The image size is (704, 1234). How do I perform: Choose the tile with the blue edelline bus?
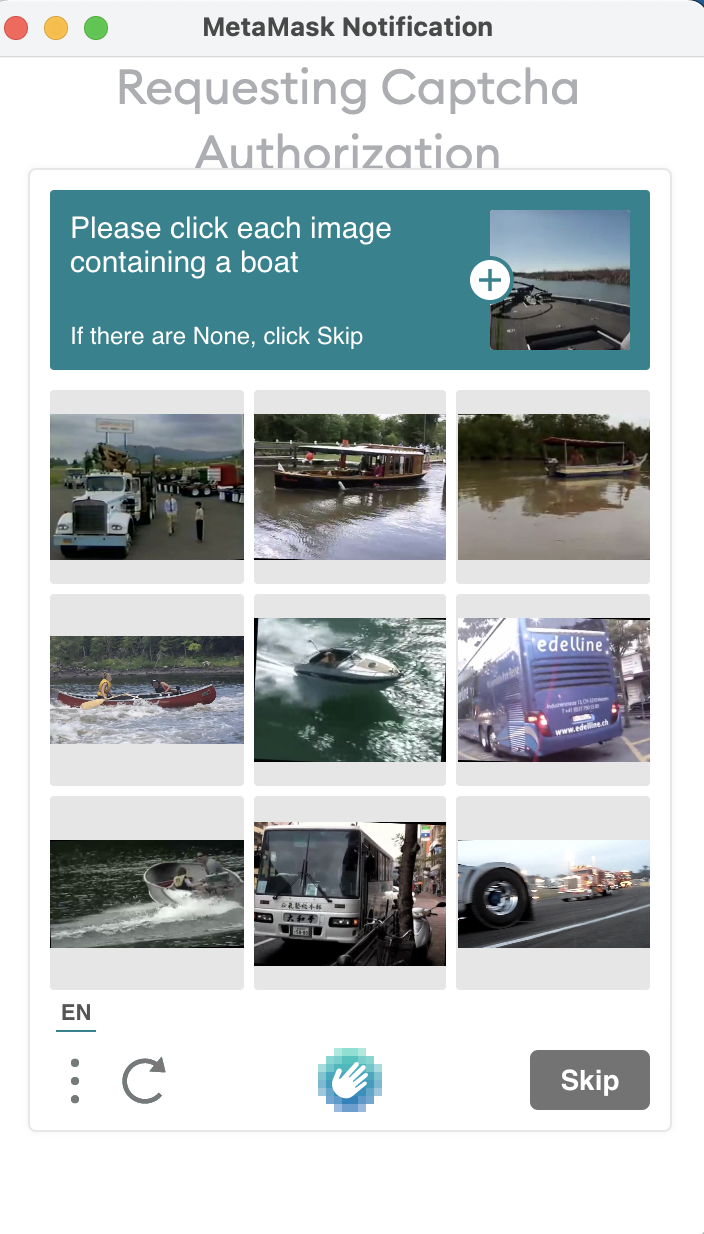point(553,690)
